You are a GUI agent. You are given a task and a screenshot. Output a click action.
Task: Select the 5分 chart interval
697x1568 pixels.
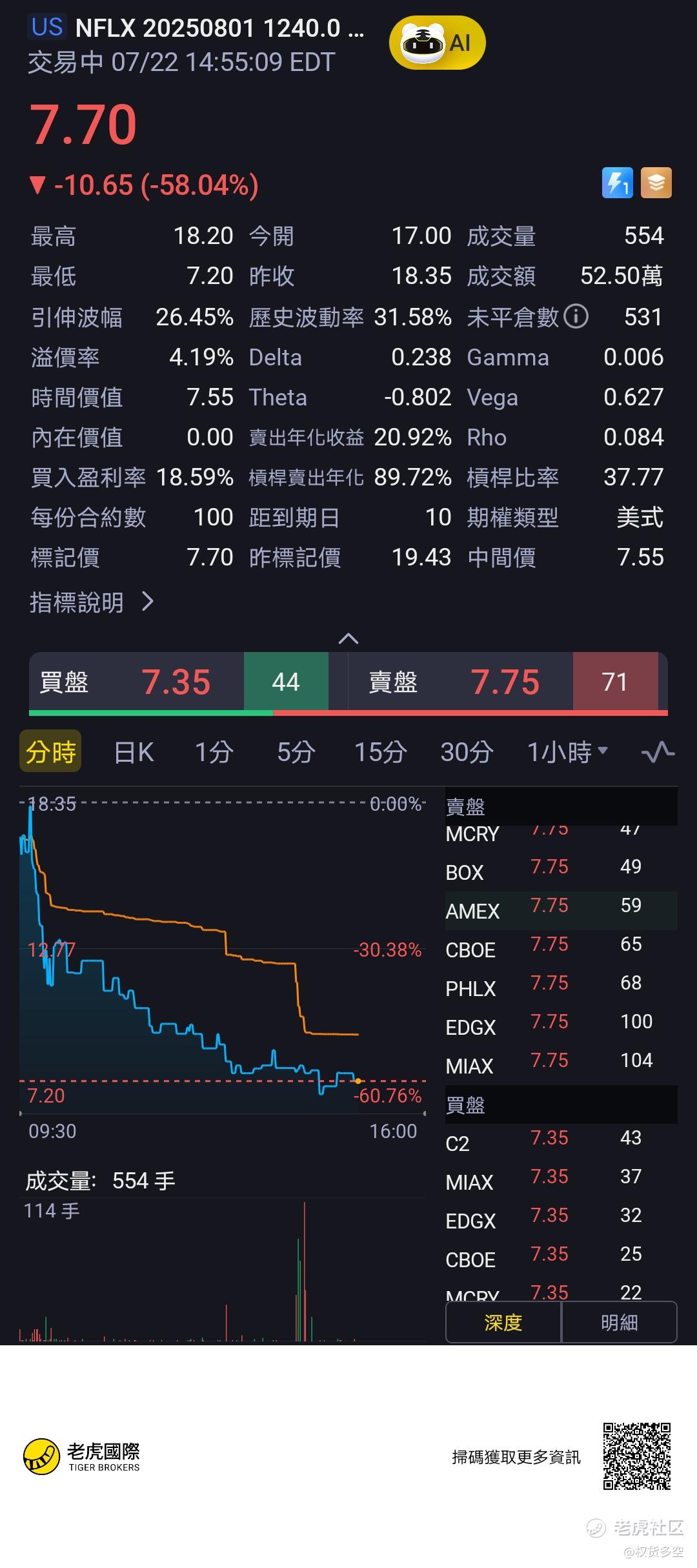coord(296,752)
